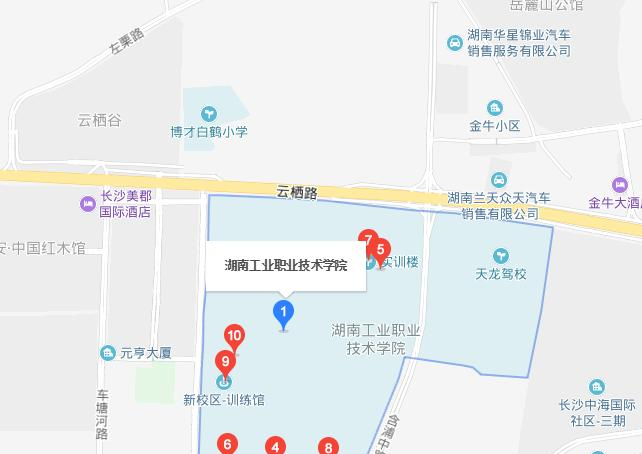Screen dimensions: 642x454
Task: Open the red map marker numbered 10
Action: pos(234,336)
